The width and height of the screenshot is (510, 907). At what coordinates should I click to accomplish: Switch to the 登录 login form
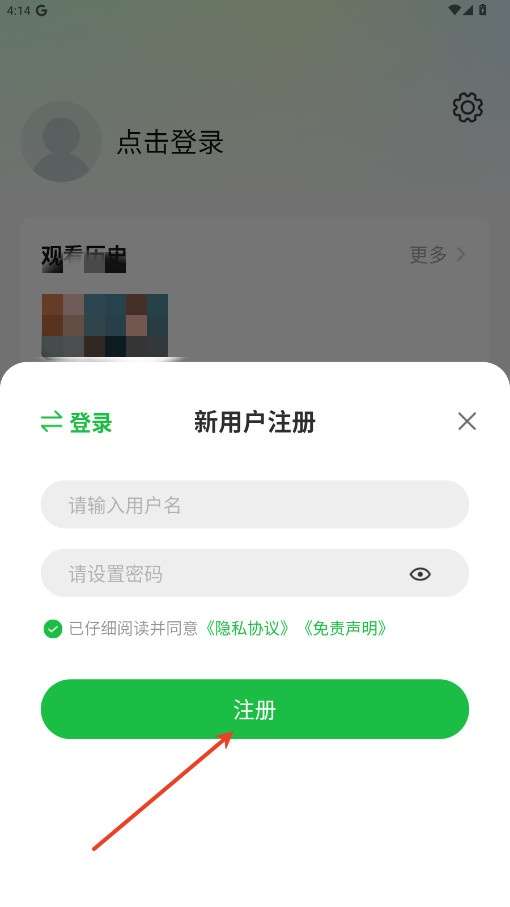coord(76,422)
